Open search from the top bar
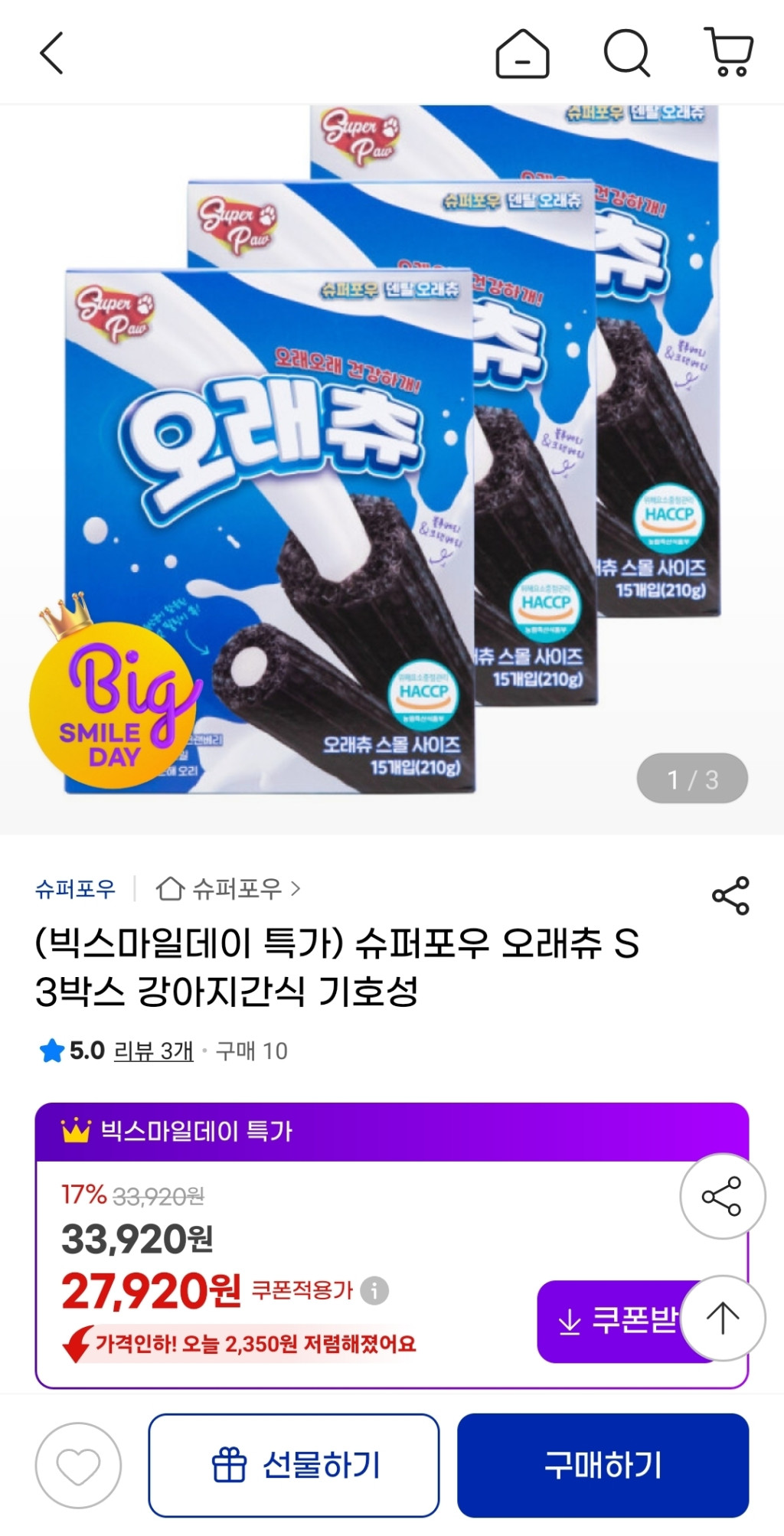 tap(627, 54)
